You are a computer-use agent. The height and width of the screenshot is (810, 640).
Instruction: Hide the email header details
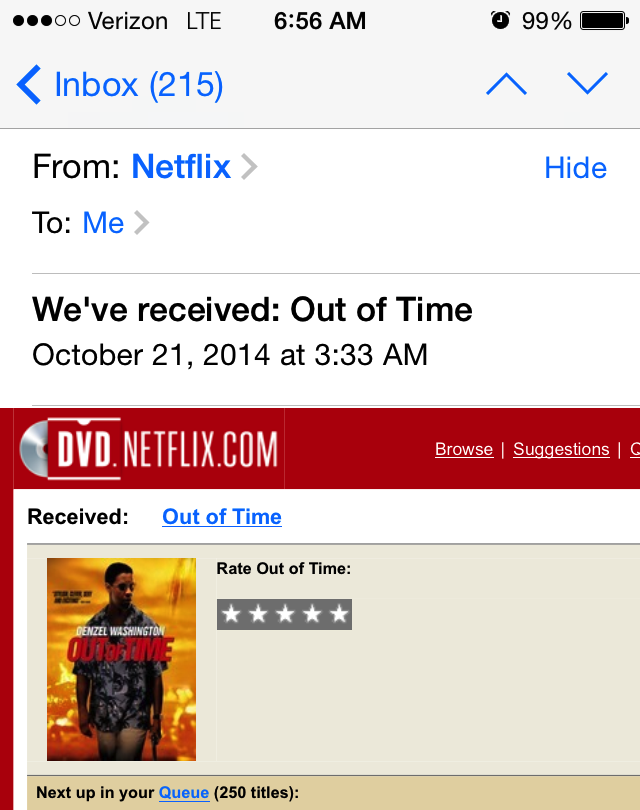tap(575, 168)
